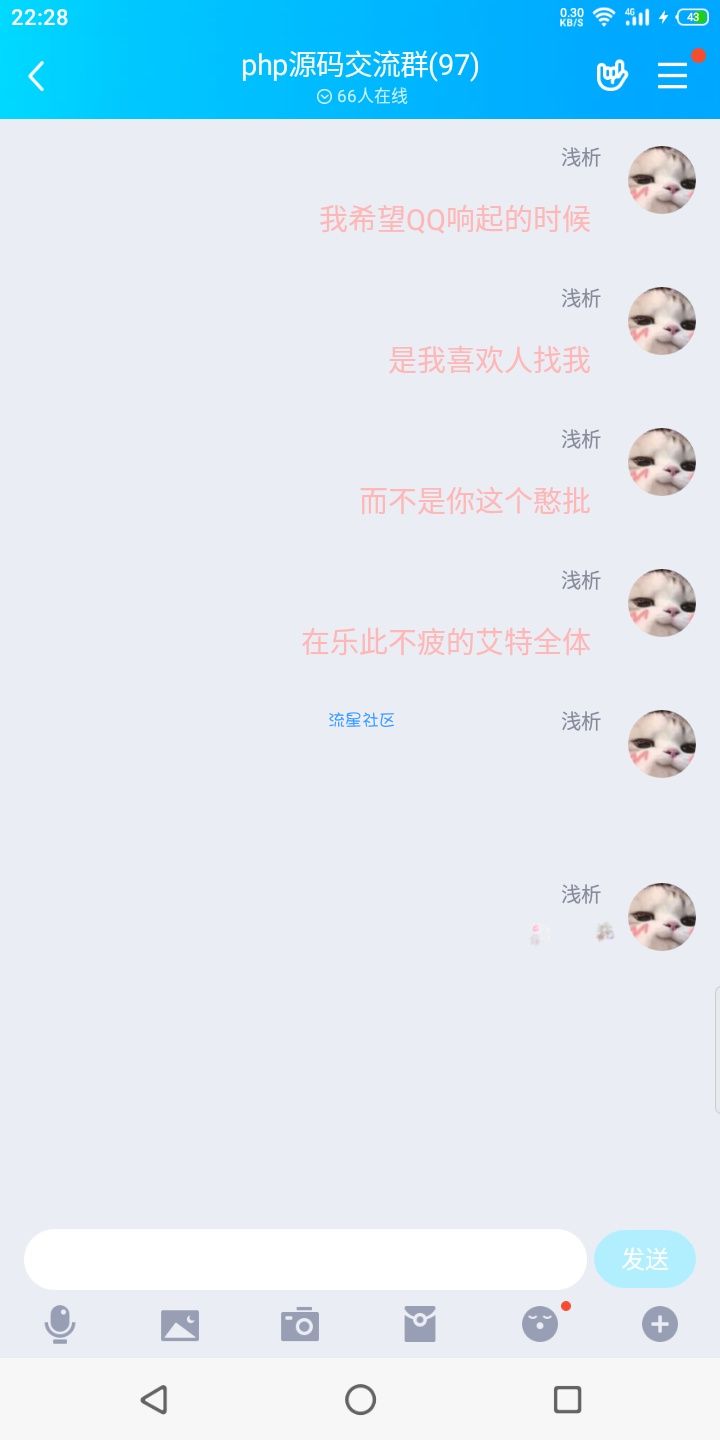Image resolution: width=720 pixels, height=1440 pixels.
Task: Open the picture gallery icon
Action: 180,1325
